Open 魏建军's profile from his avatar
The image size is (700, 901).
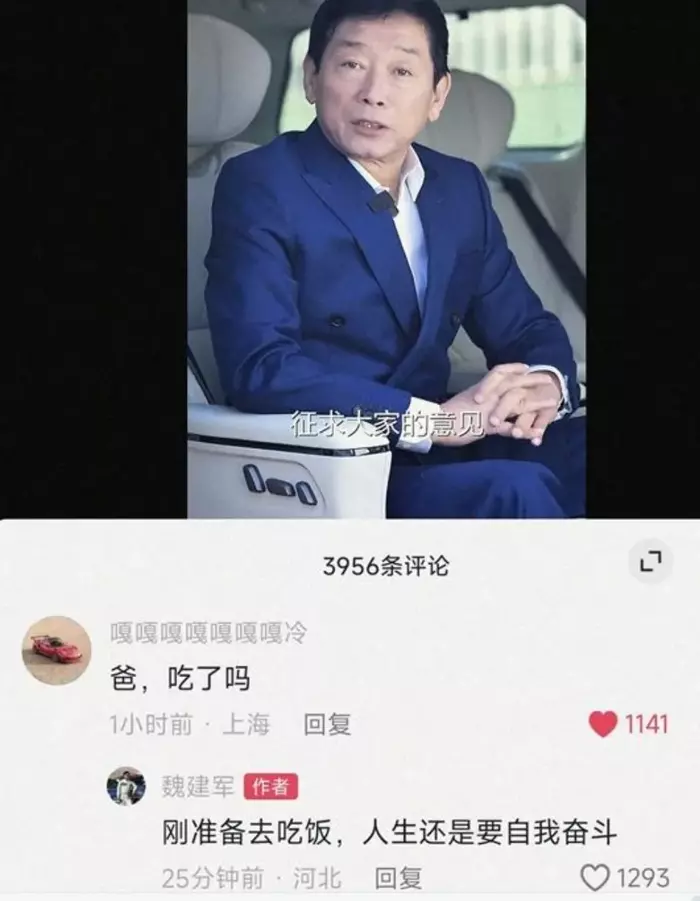point(126,786)
